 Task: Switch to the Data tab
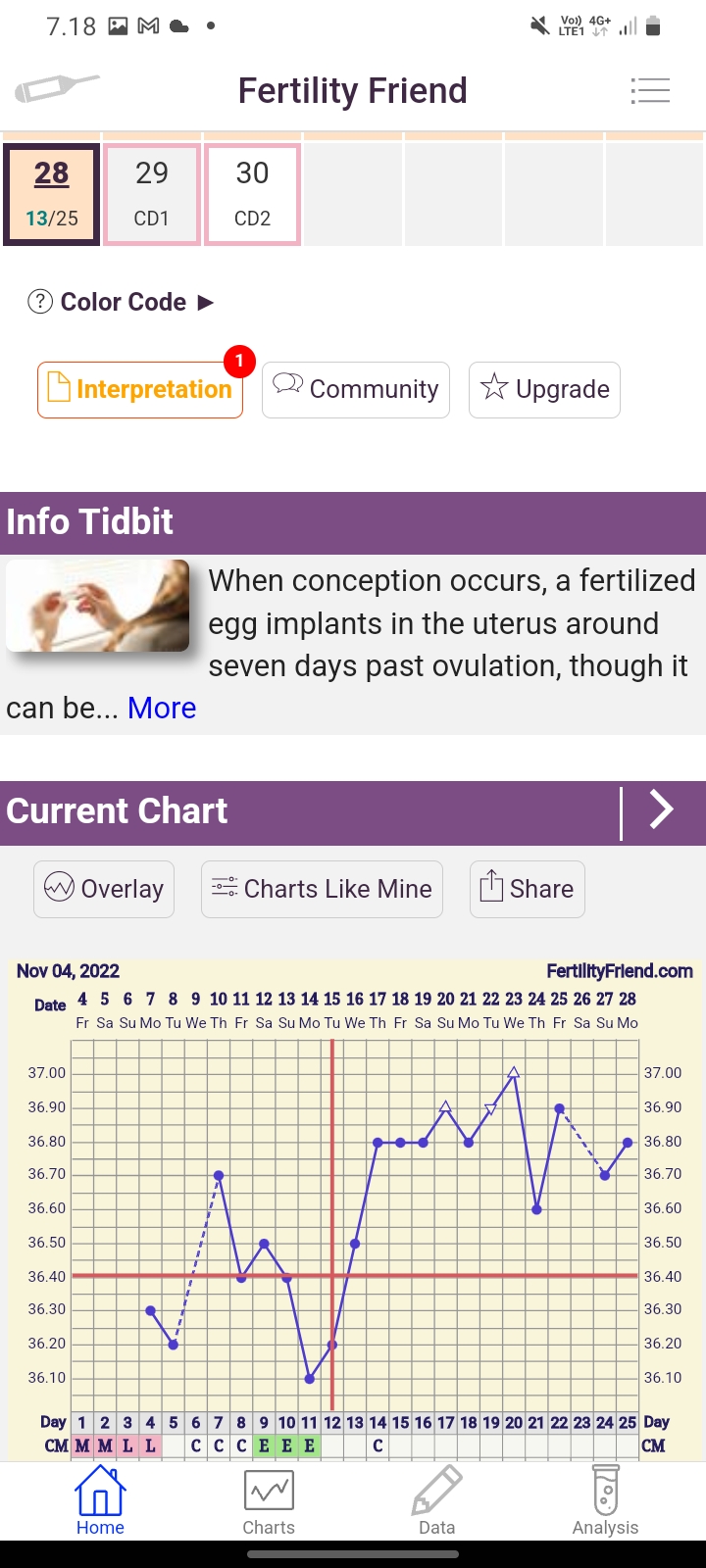click(436, 1500)
